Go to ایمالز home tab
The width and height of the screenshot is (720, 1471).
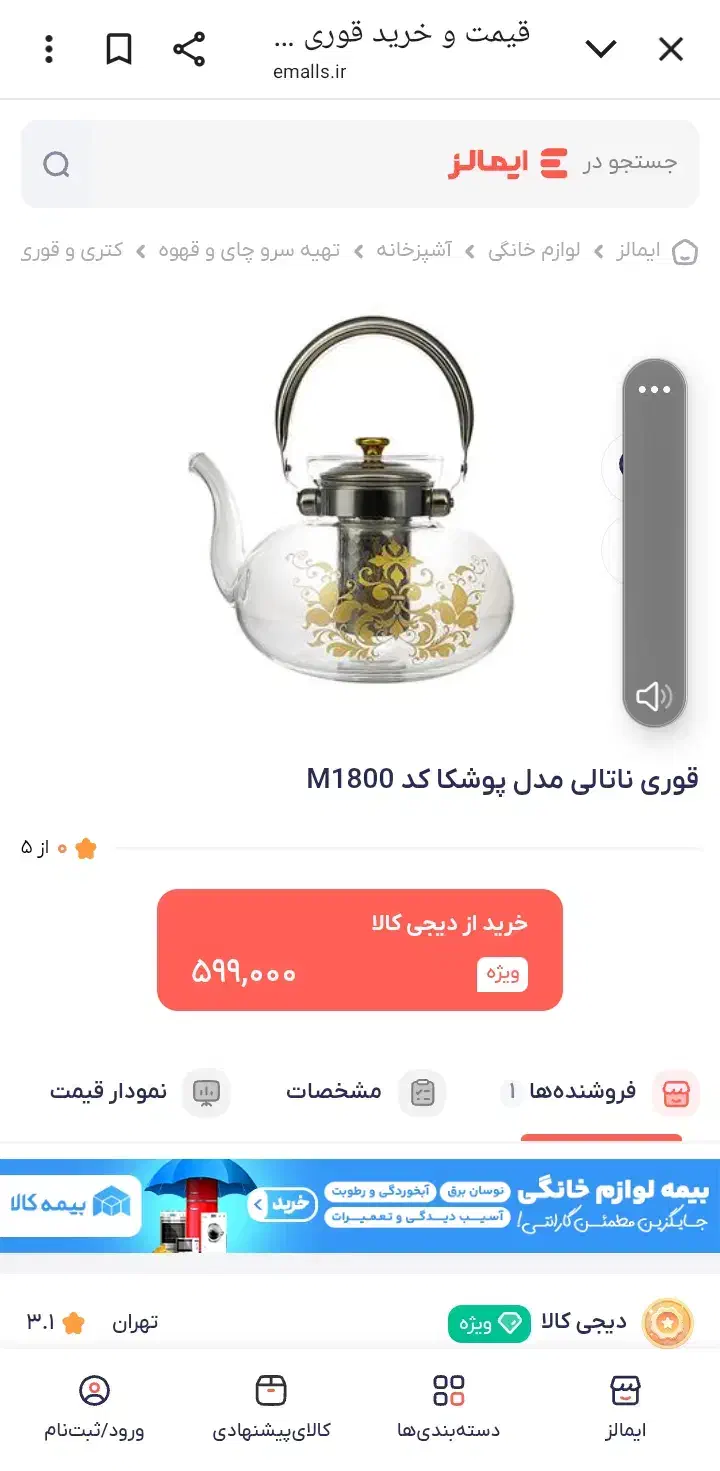625,1407
